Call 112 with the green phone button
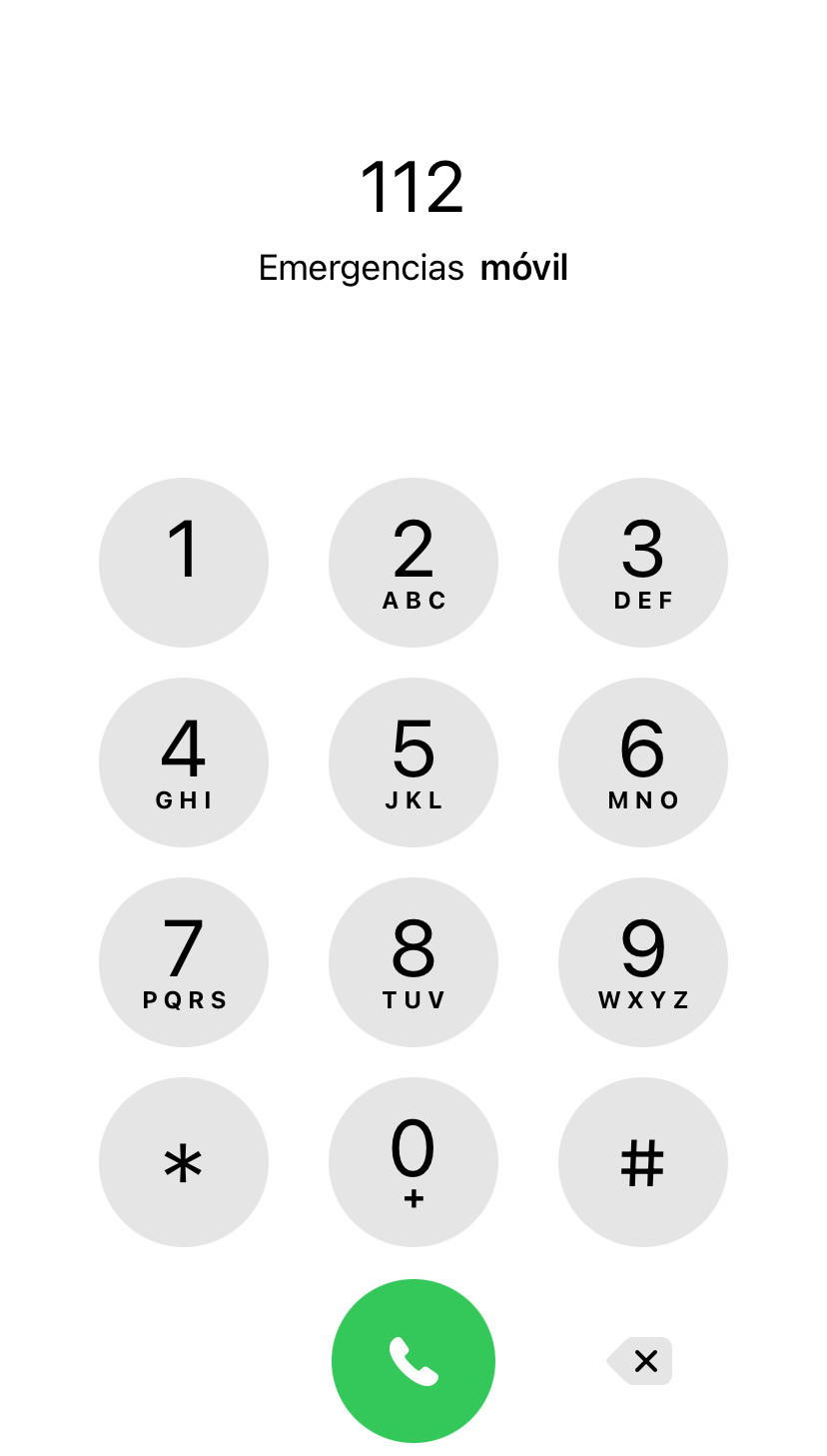The height and width of the screenshot is (1456, 827). [x=413, y=1361]
